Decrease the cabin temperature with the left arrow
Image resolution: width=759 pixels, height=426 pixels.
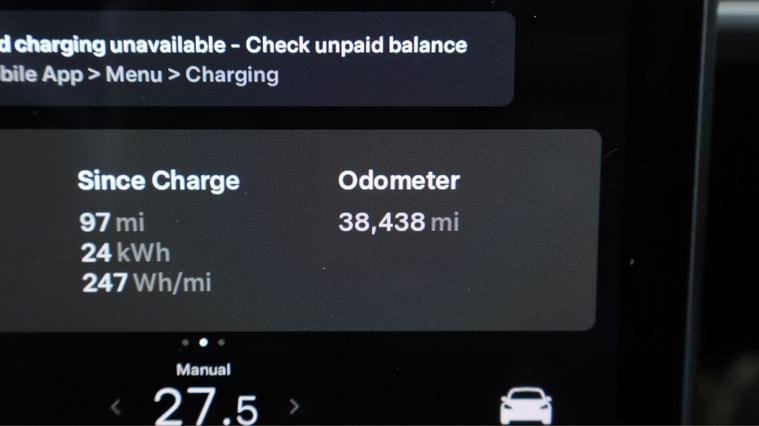(116, 407)
